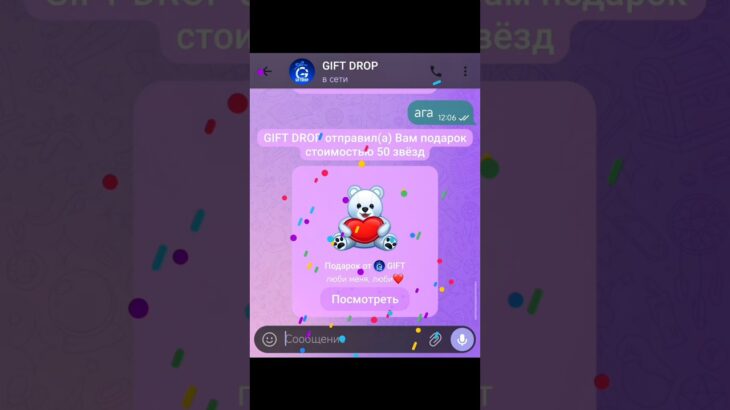Start a voice call with GIFT DROP

point(435,71)
